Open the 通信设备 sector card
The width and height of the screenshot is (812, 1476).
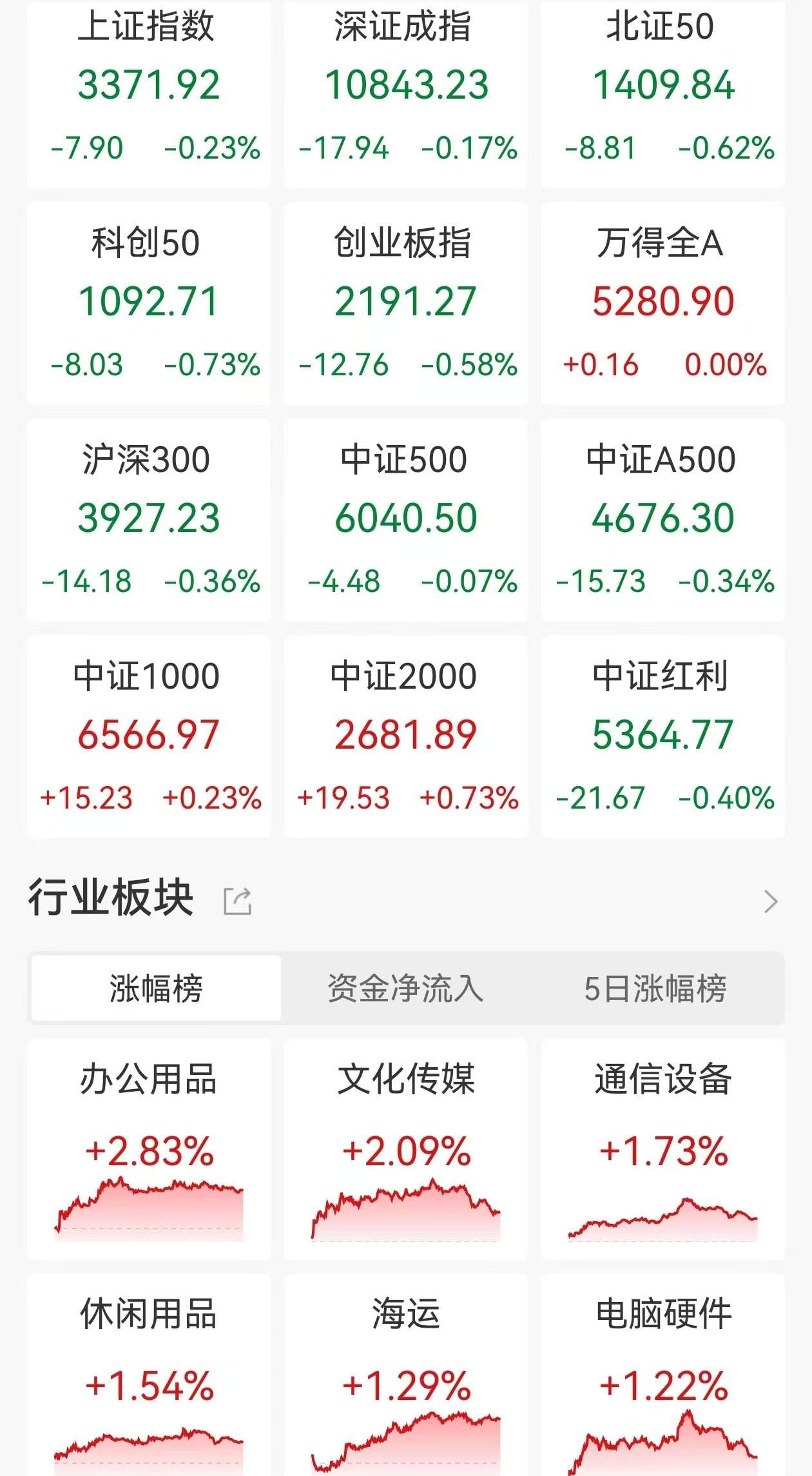click(662, 1148)
